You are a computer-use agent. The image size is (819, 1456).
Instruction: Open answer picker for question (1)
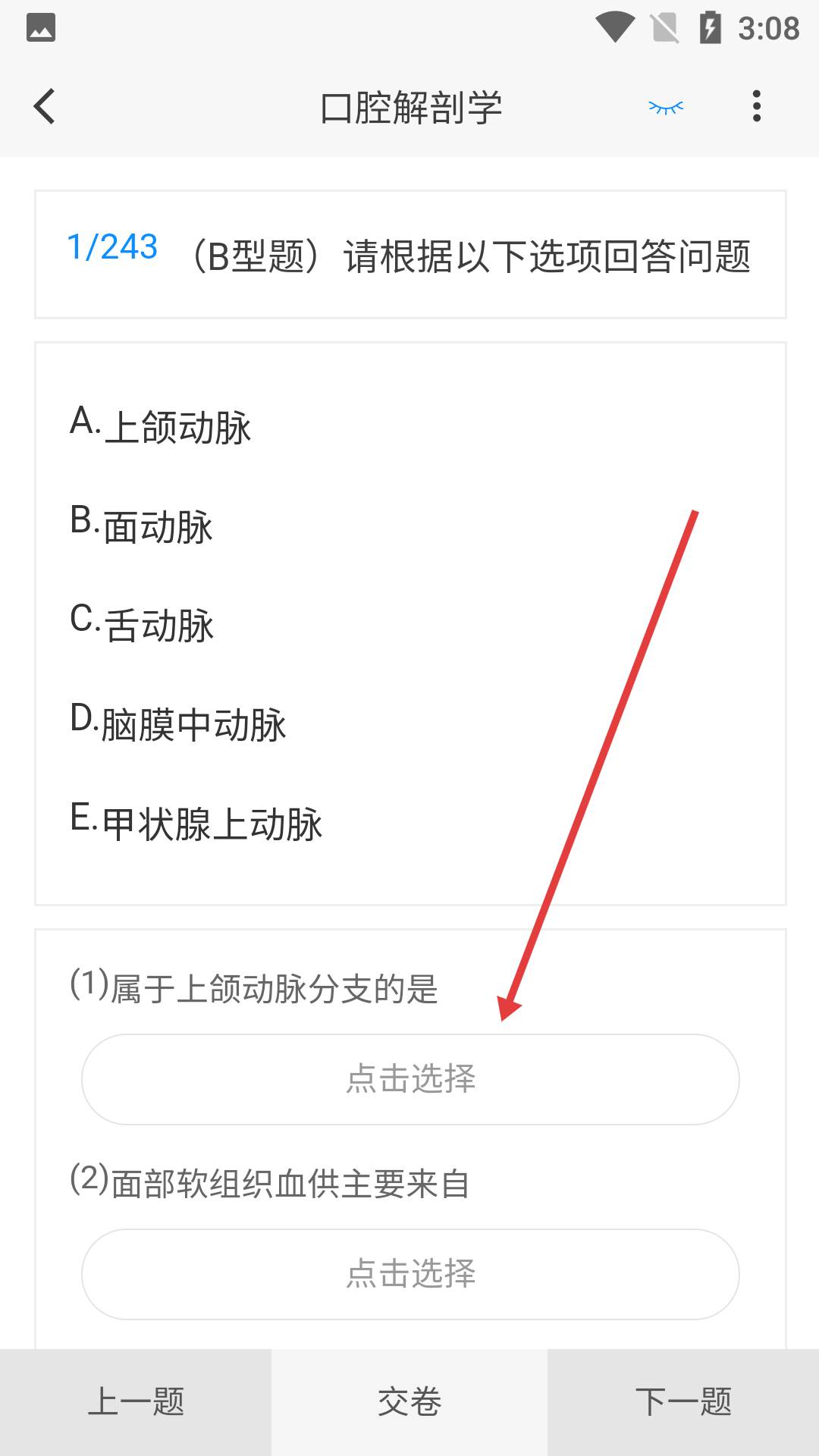click(410, 1079)
